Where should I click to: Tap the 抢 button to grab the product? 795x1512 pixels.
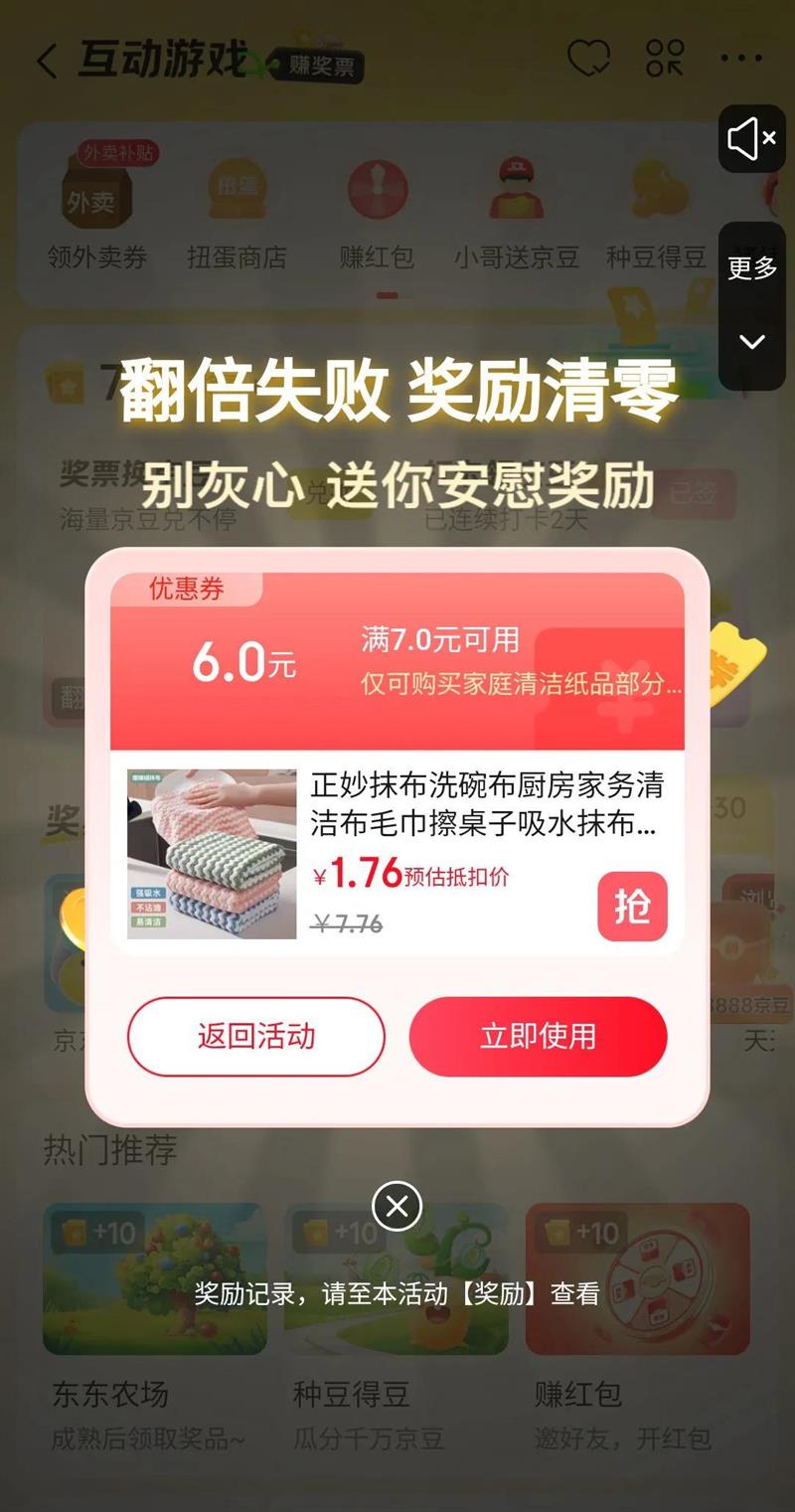632,906
